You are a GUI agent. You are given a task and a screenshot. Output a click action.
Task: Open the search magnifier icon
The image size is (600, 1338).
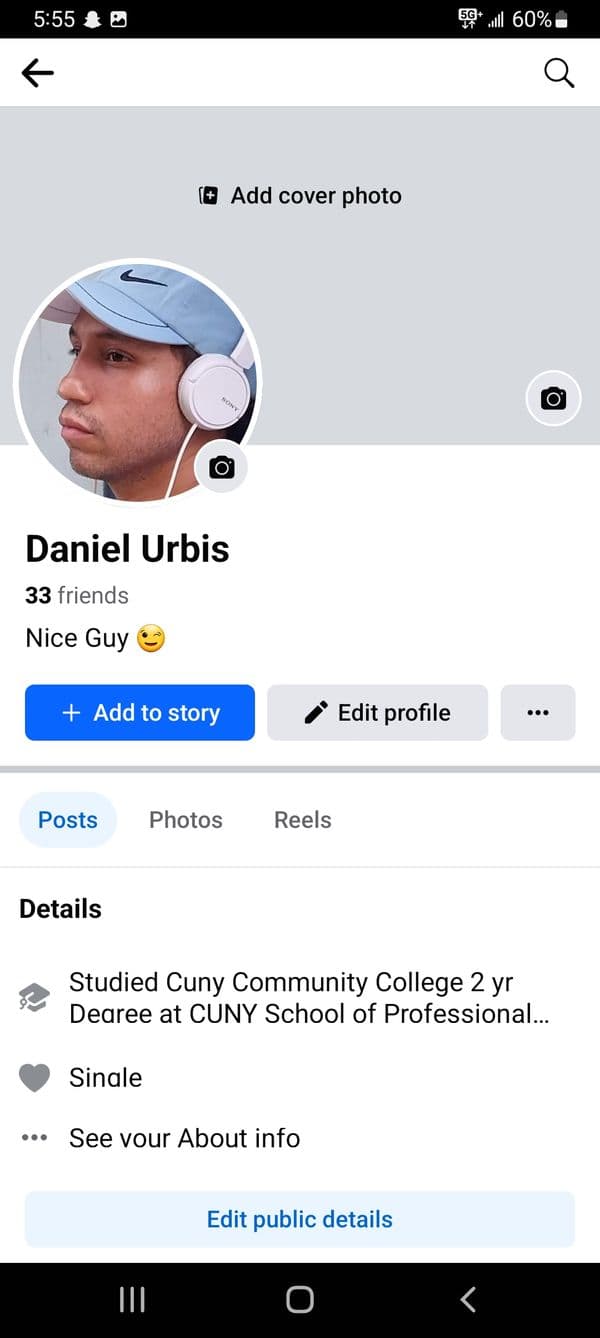click(x=559, y=72)
